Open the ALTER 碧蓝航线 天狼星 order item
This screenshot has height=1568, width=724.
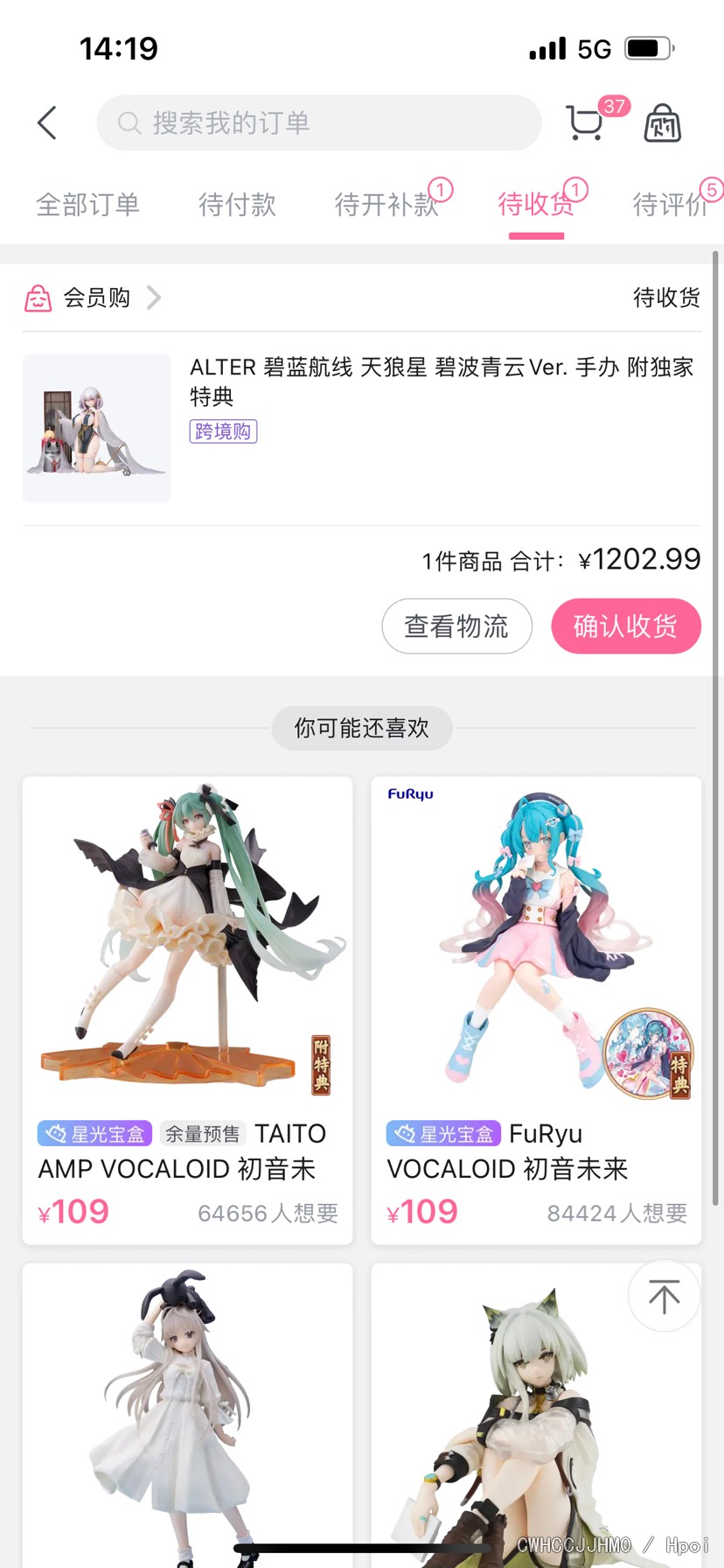[x=362, y=429]
